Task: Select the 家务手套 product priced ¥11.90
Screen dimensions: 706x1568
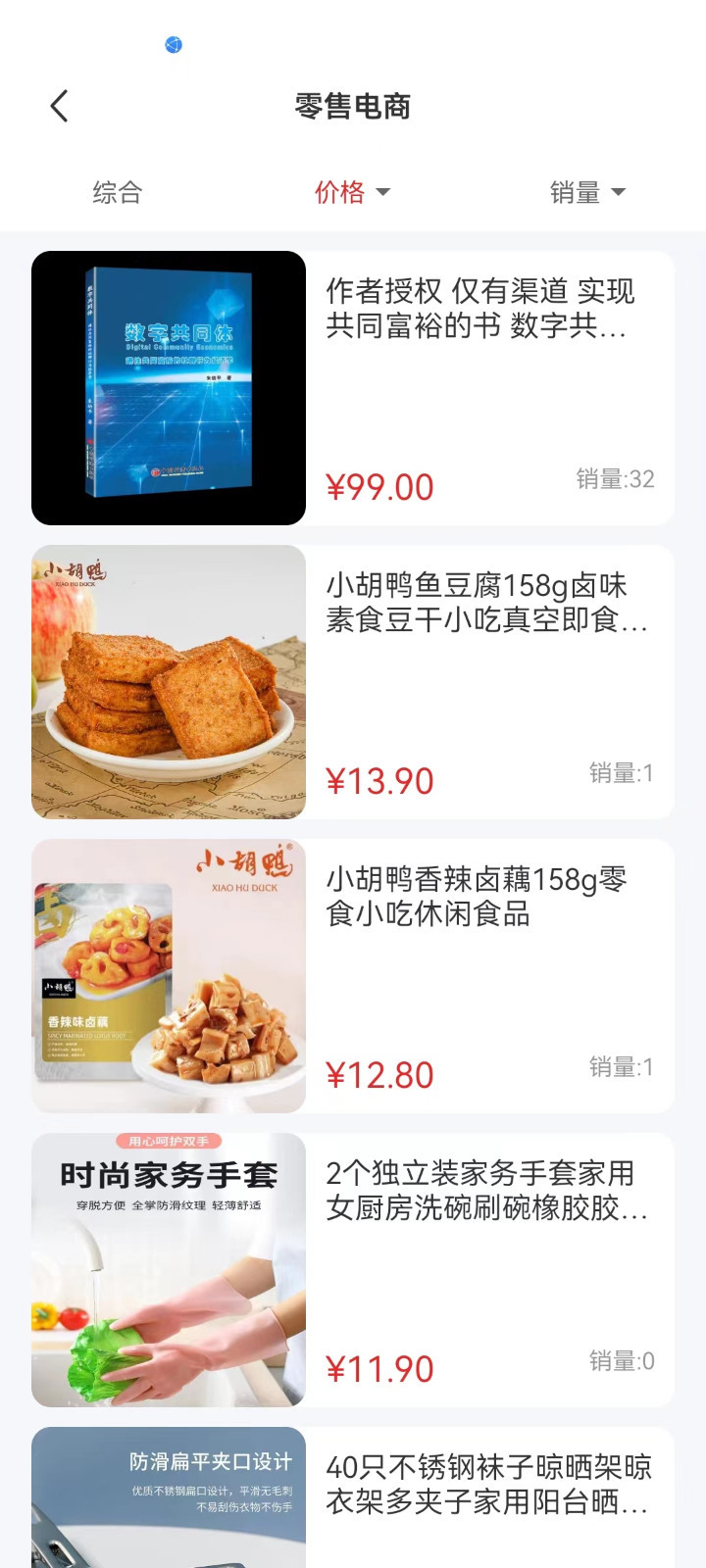Action: [x=353, y=1270]
